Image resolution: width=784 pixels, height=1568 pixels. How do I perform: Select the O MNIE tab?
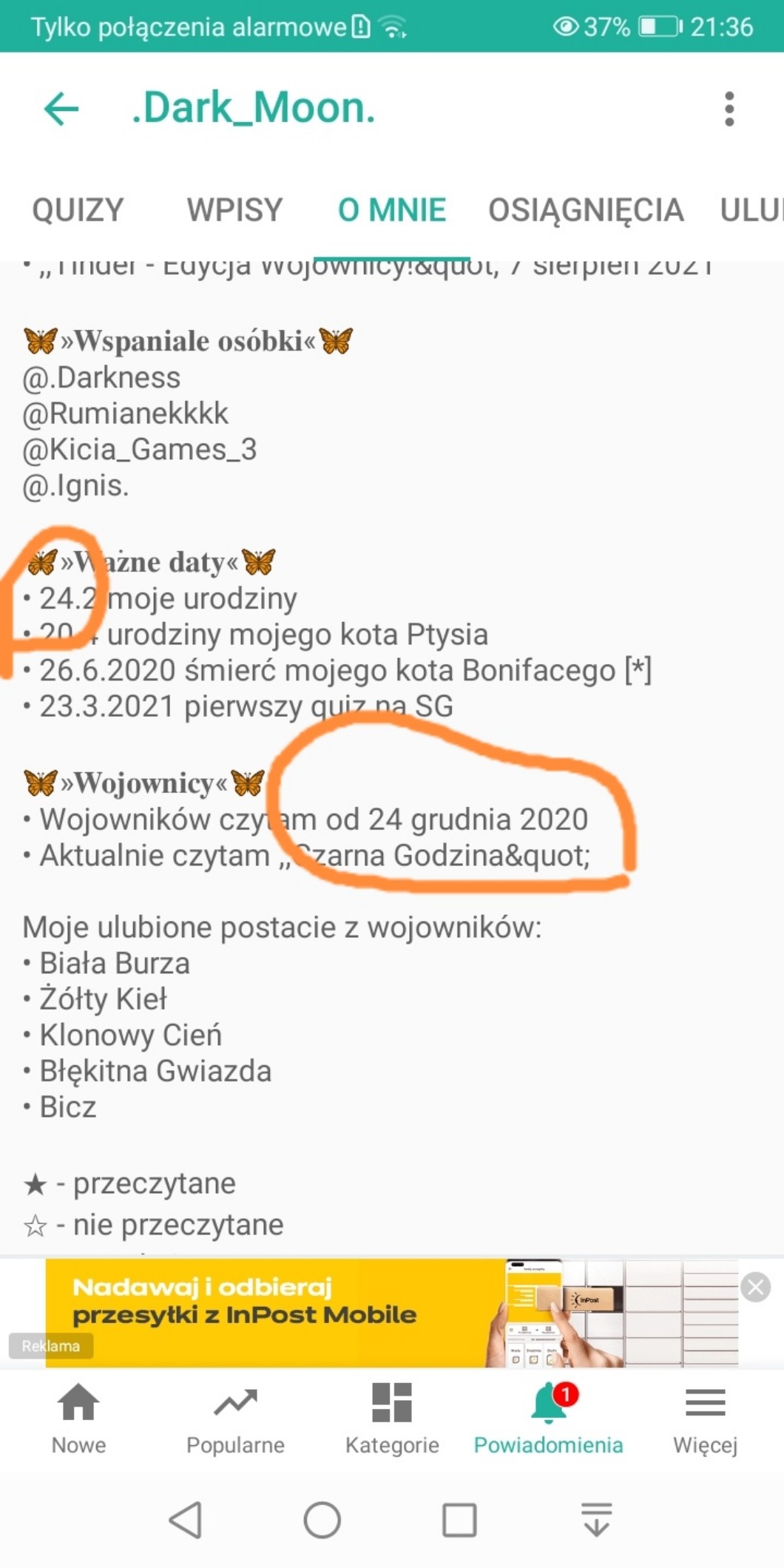tap(391, 210)
